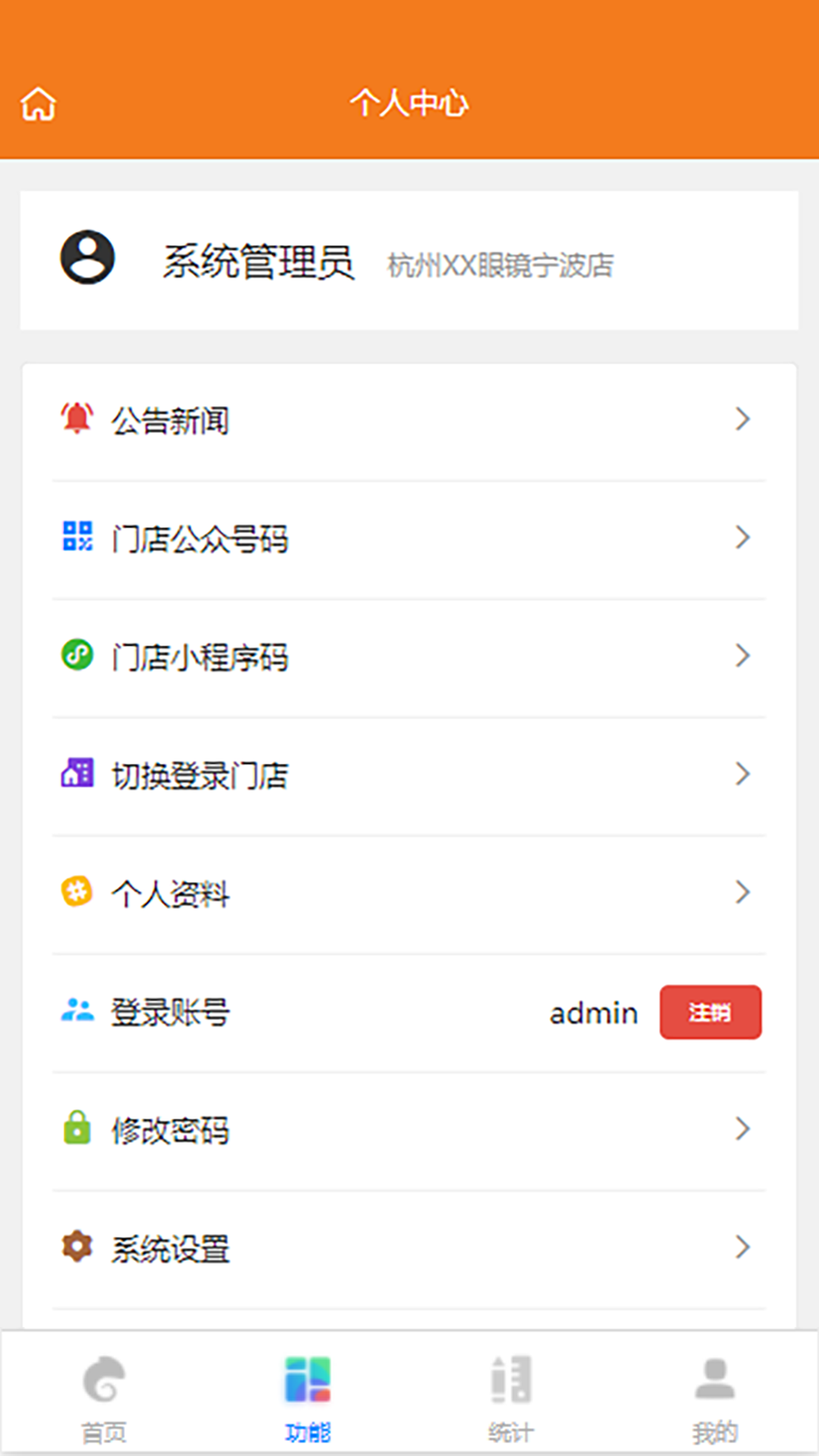Open the home icon in the header
The width and height of the screenshot is (819, 1456).
pos(38,104)
